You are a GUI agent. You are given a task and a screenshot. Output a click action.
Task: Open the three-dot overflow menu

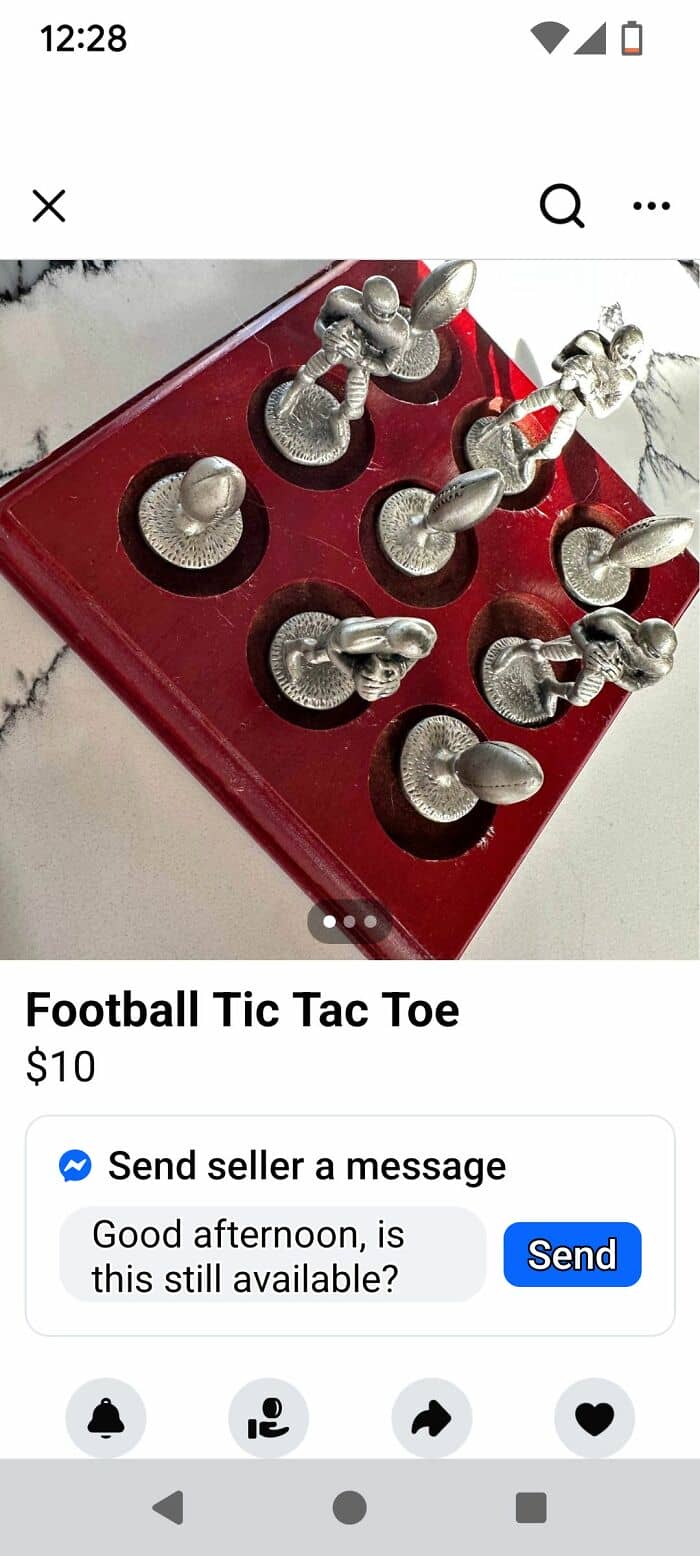pyautogui.click(x=652, y=207)
